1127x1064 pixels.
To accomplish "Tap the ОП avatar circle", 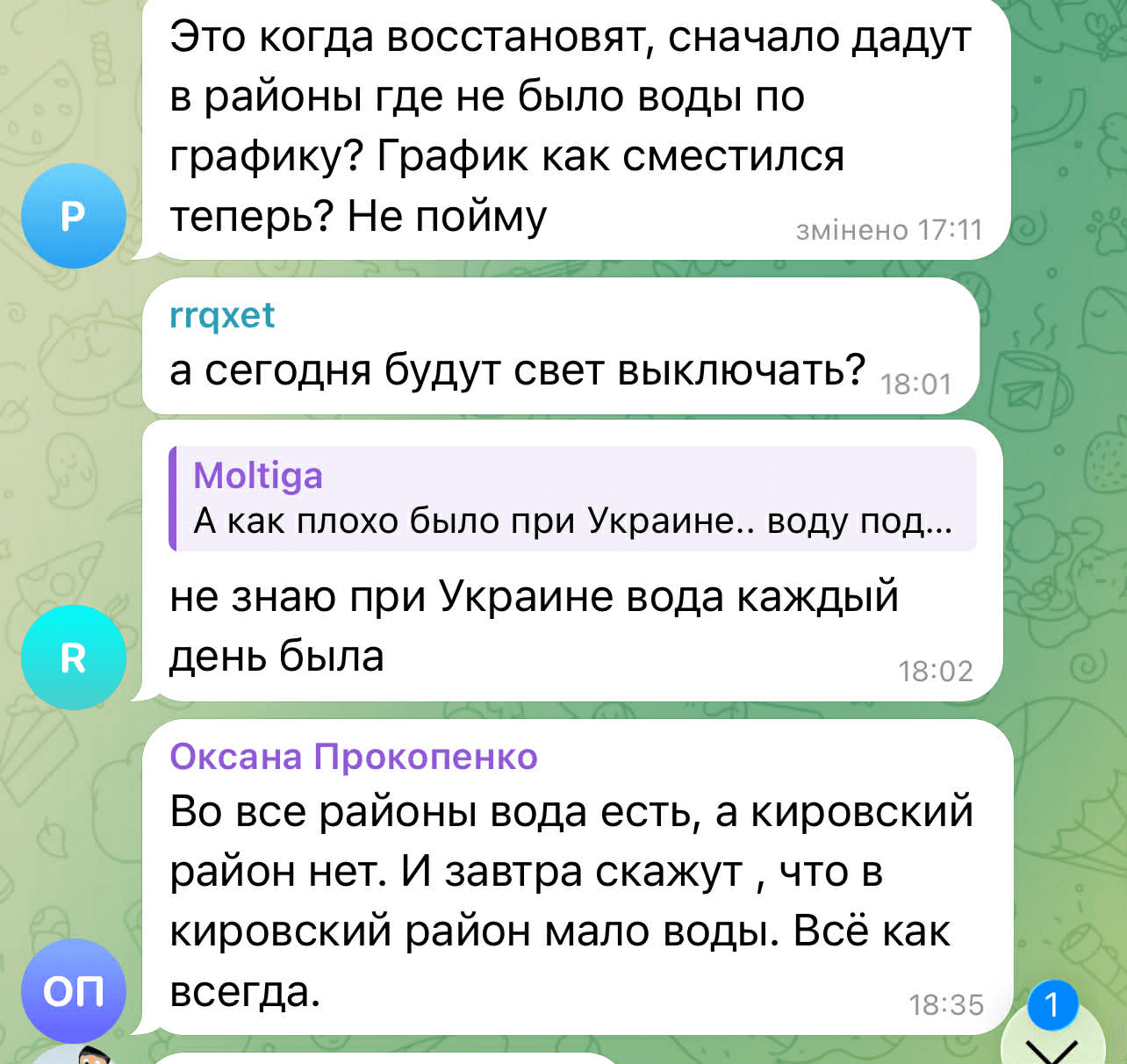I will (74, 991).
